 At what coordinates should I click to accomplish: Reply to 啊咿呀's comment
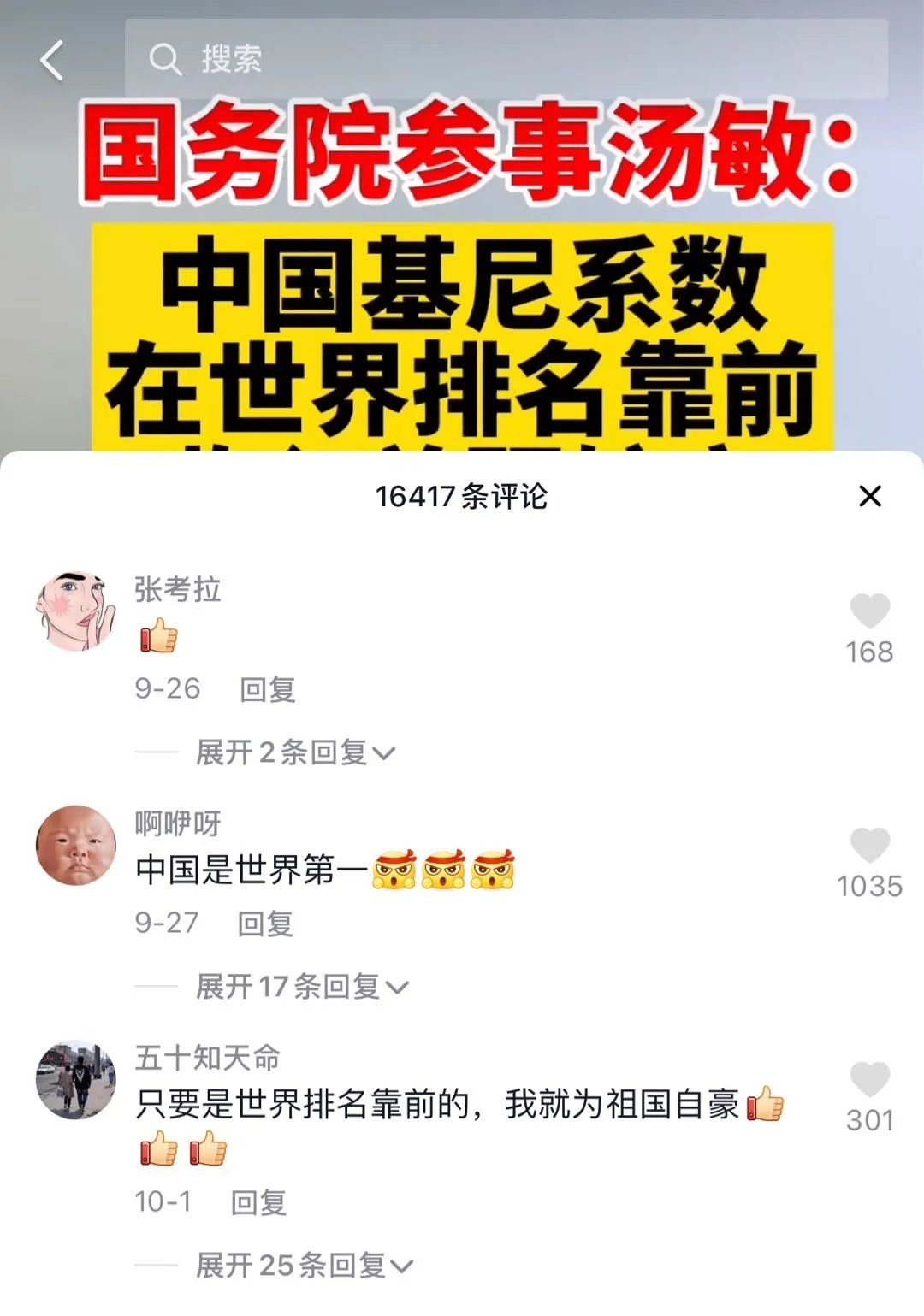(265, 924)
